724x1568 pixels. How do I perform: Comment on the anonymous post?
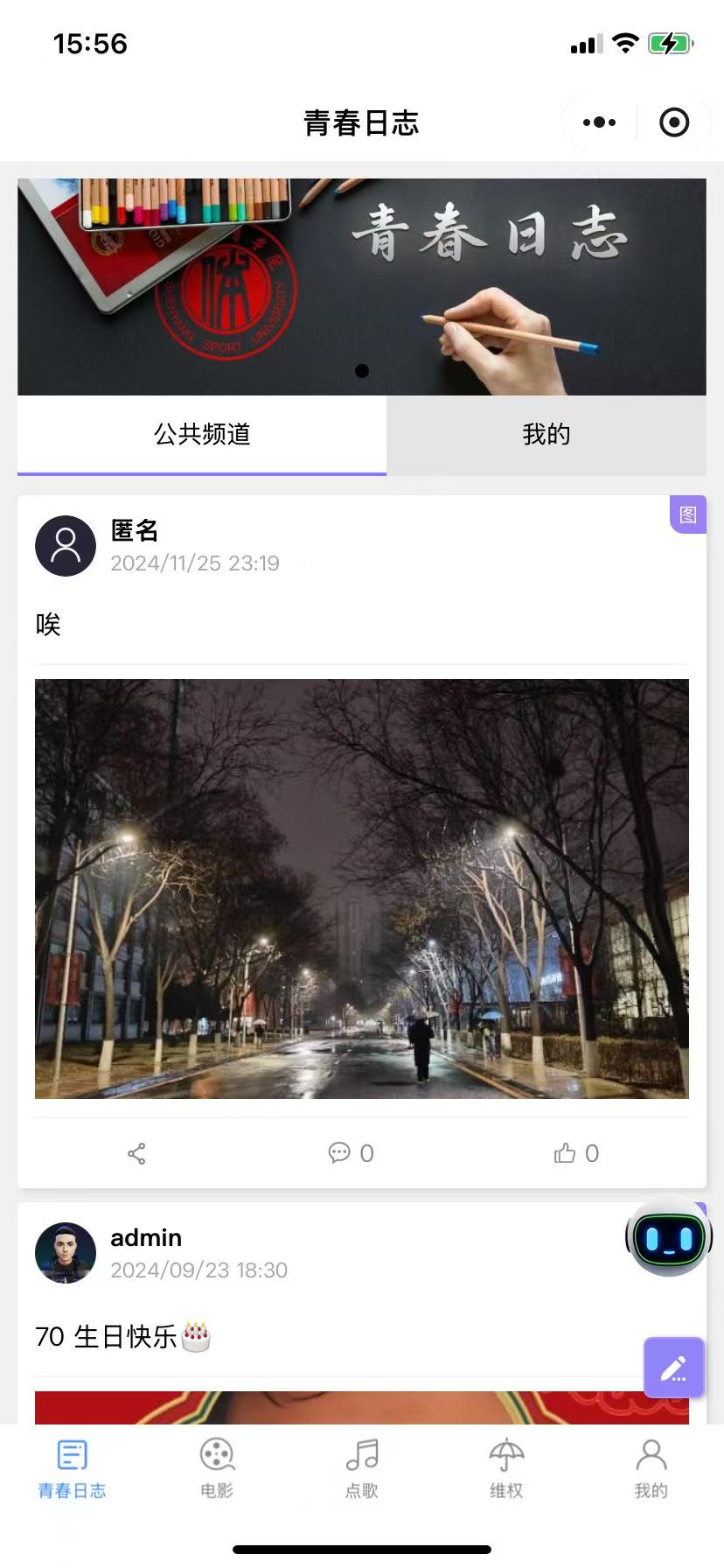(351, 1153)
